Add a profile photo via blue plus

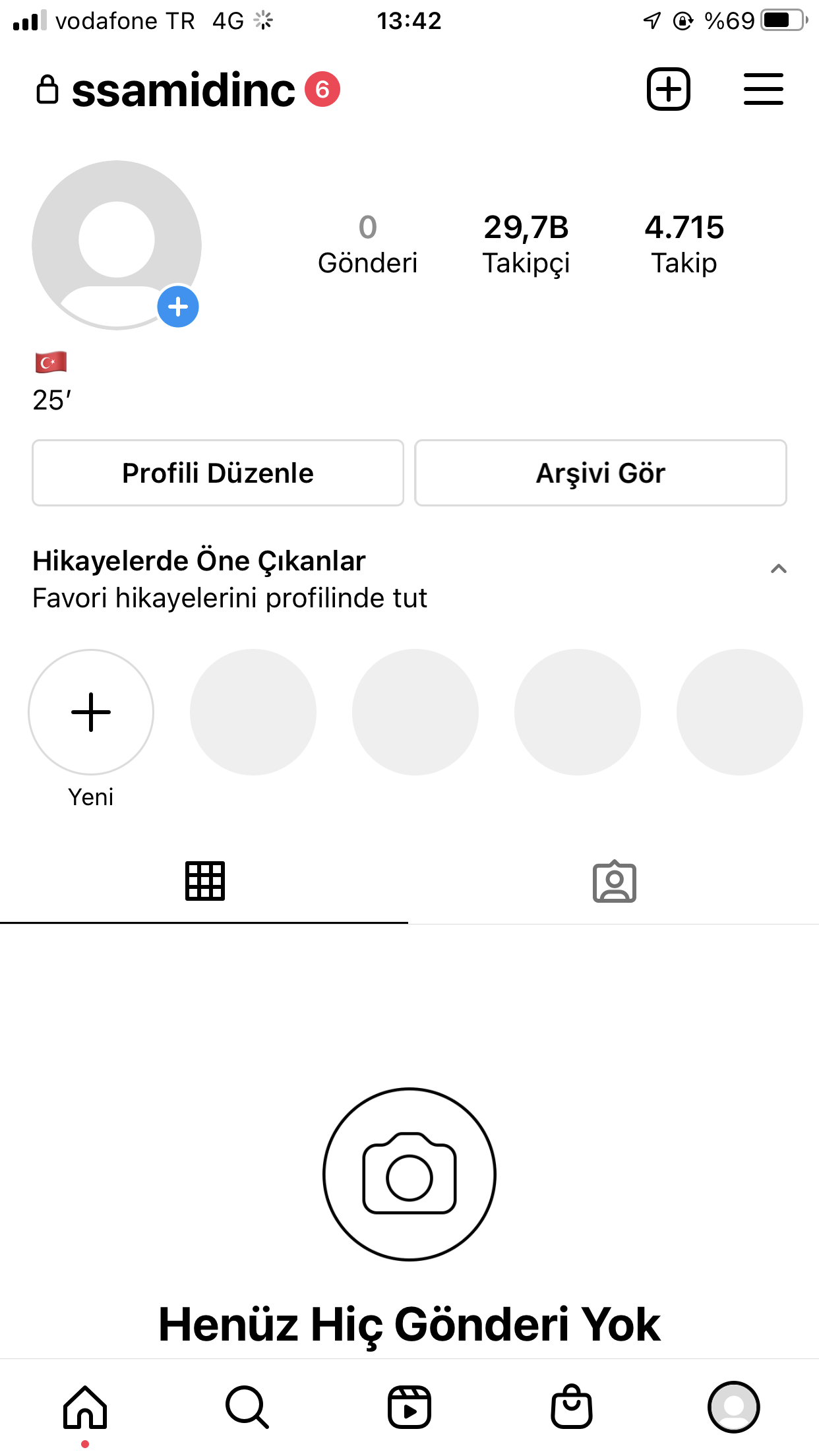(178, 307)
